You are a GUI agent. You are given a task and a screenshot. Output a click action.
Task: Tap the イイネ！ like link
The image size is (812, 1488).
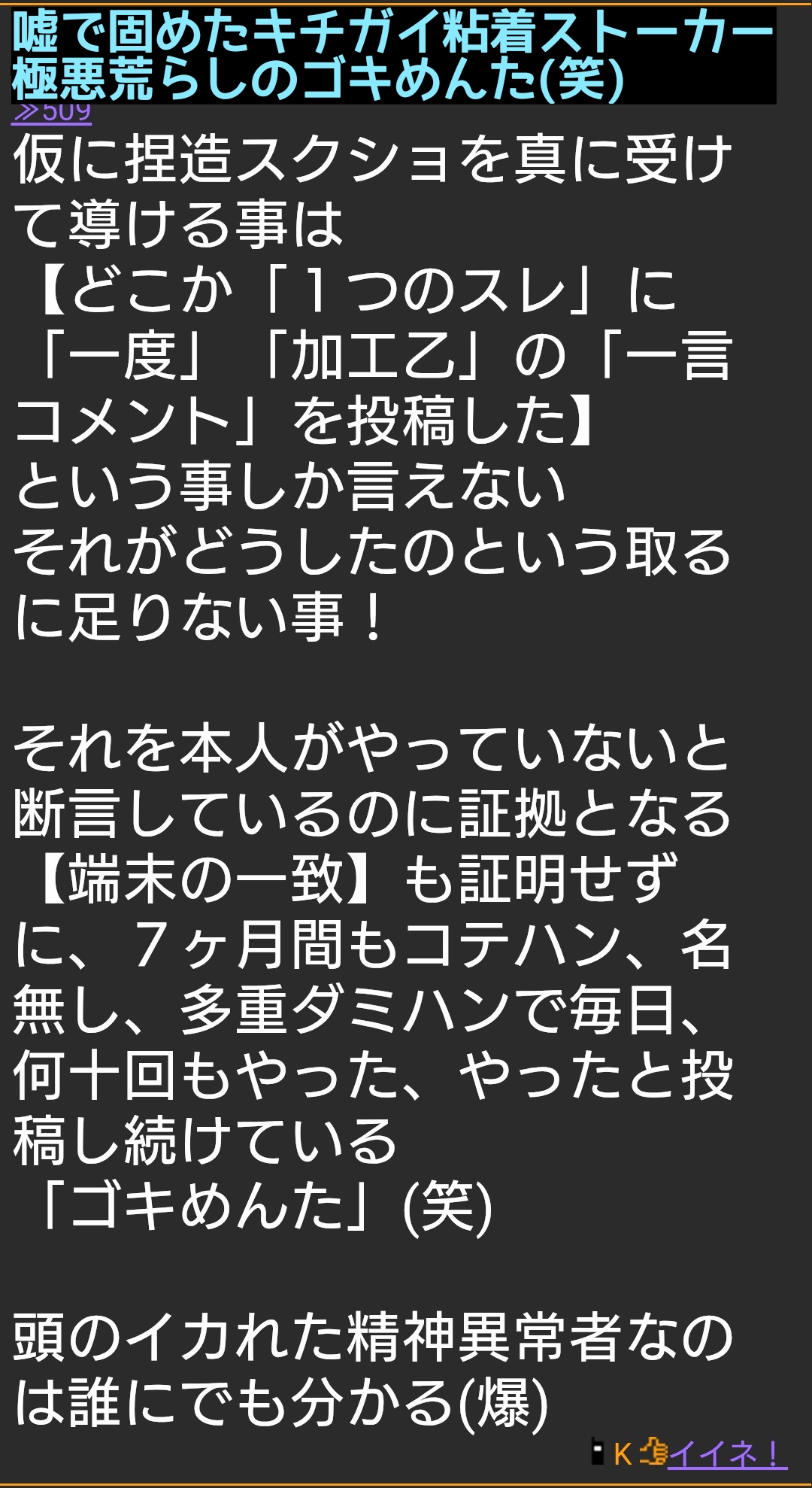(x=726, y=1453)
